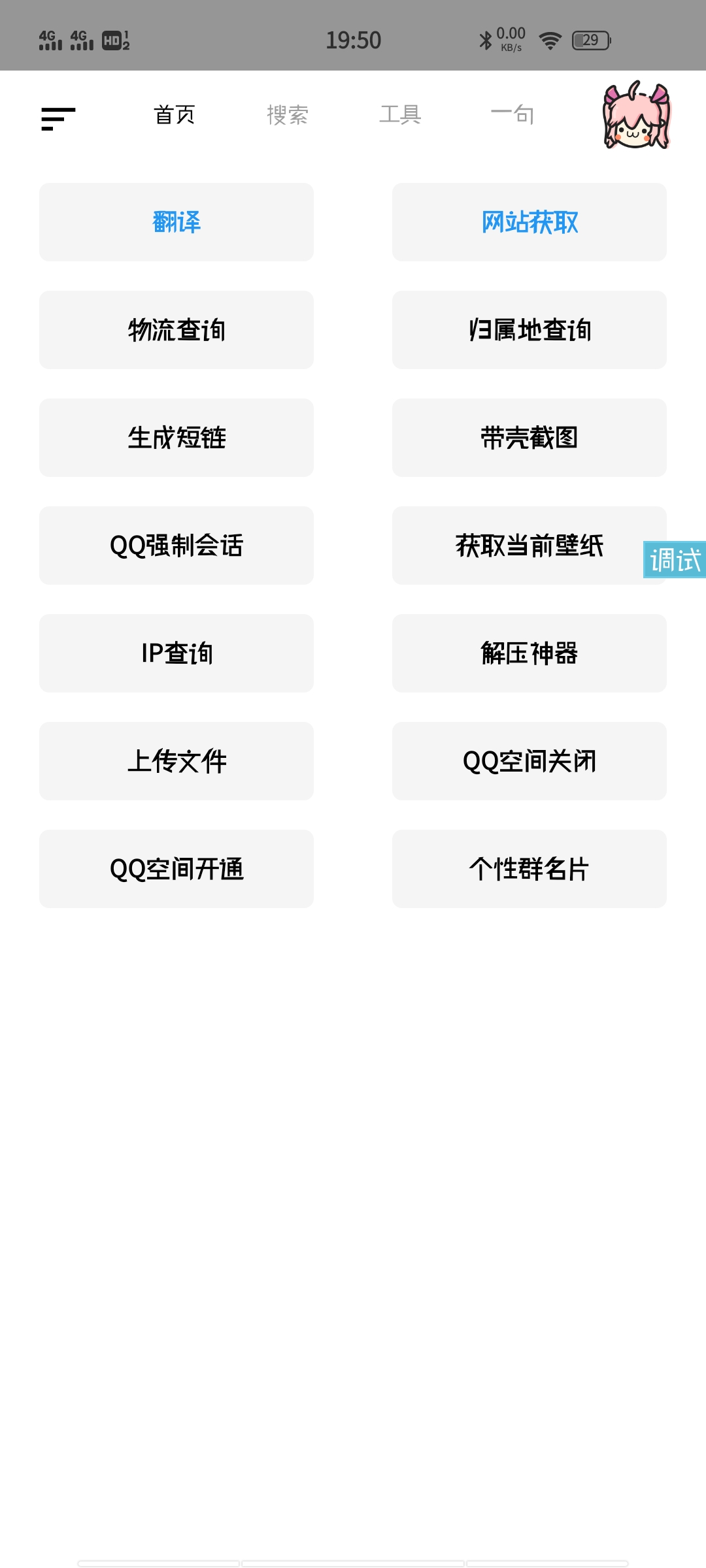
Task: Go to the 一句 tab
Action: 513,115
